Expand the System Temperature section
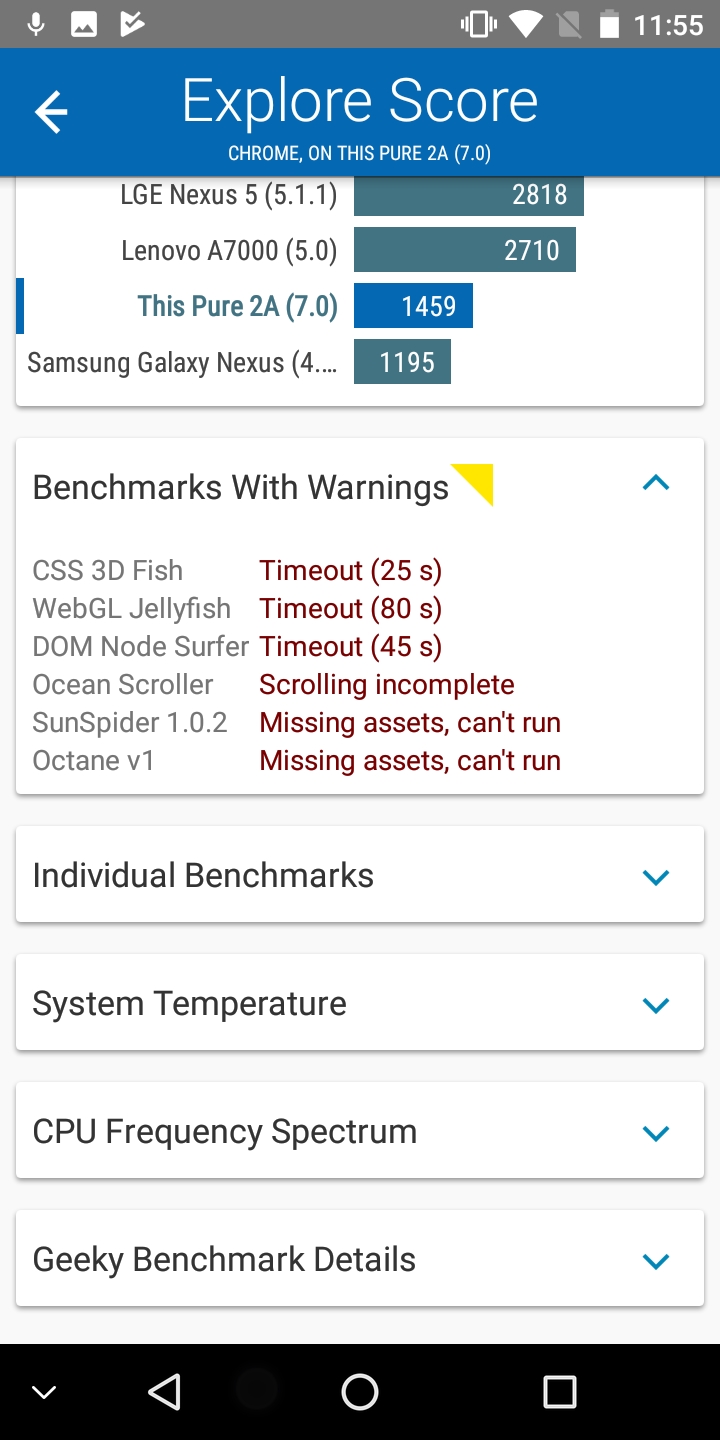The image size is (720, 1440). [x=655, y=1005]
